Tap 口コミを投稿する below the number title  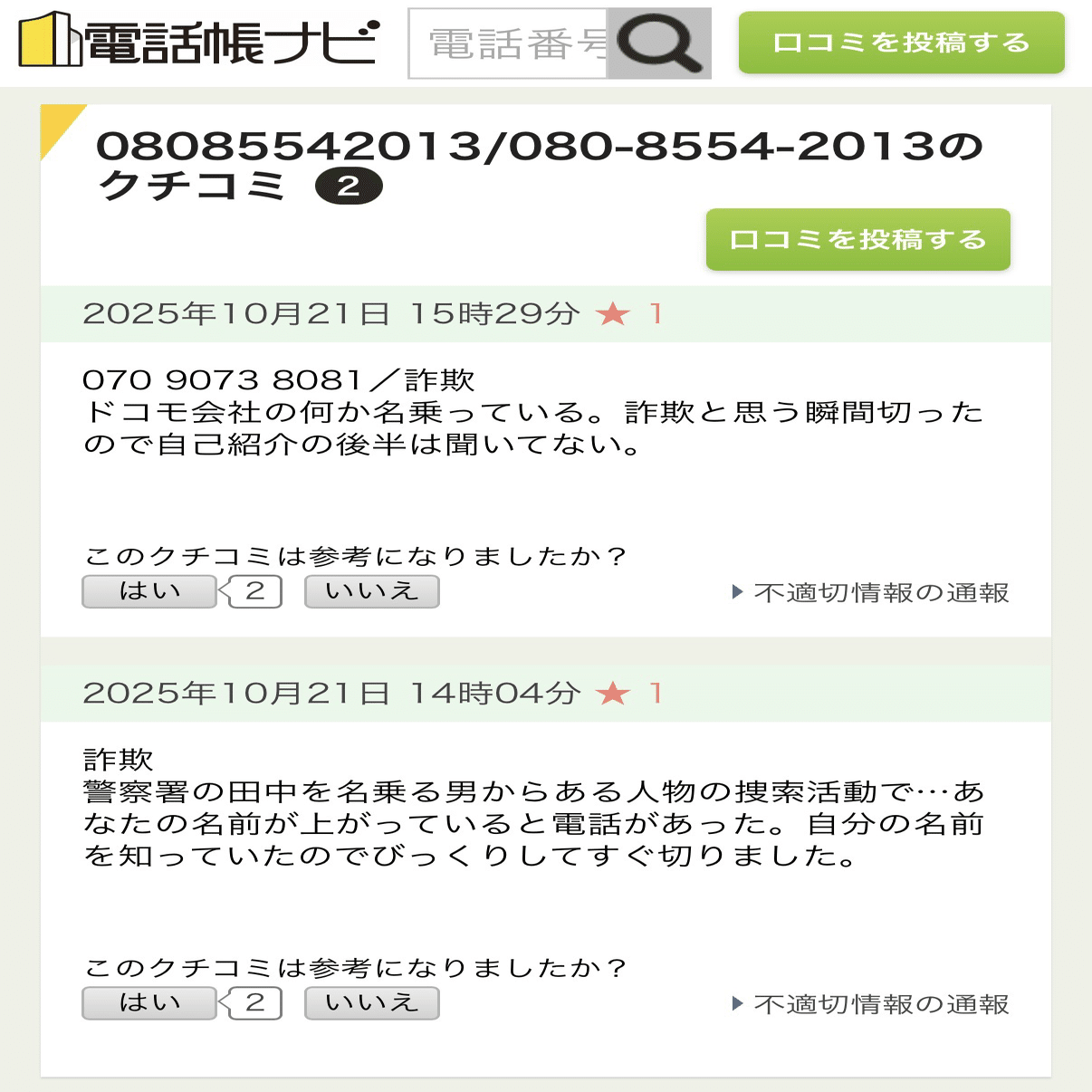pyautogui.click(x=857, y=240)
